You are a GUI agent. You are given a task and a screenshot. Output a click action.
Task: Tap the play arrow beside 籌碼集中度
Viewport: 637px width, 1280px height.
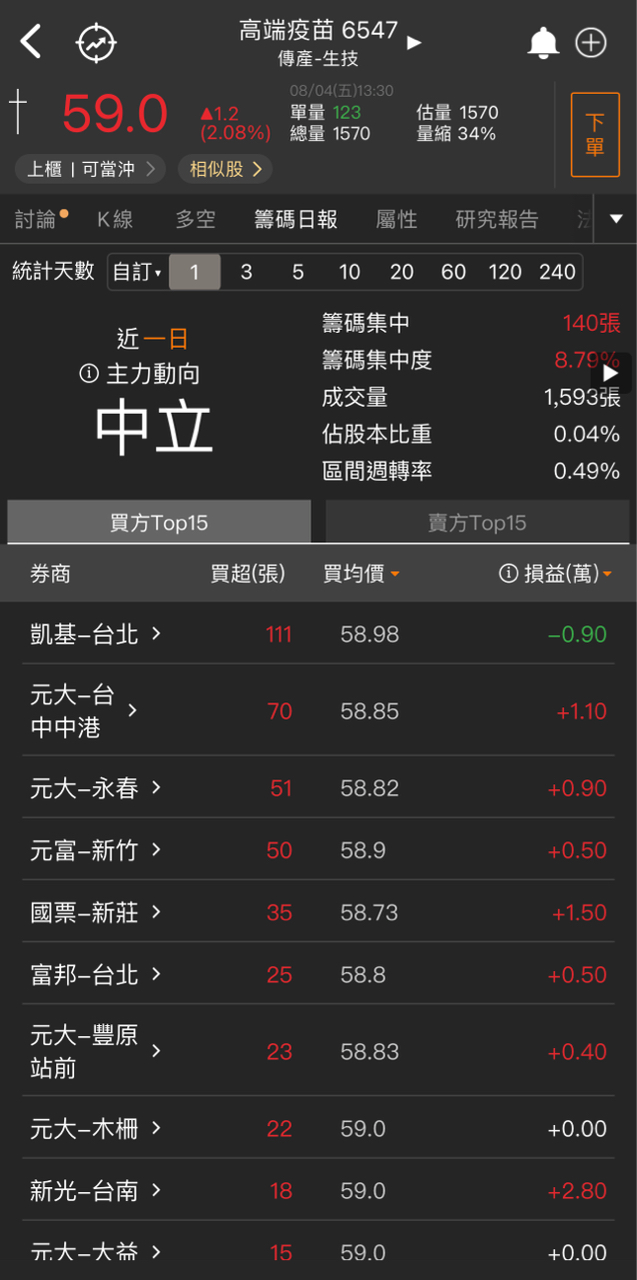pyautogui.click(x=610, y=372)
